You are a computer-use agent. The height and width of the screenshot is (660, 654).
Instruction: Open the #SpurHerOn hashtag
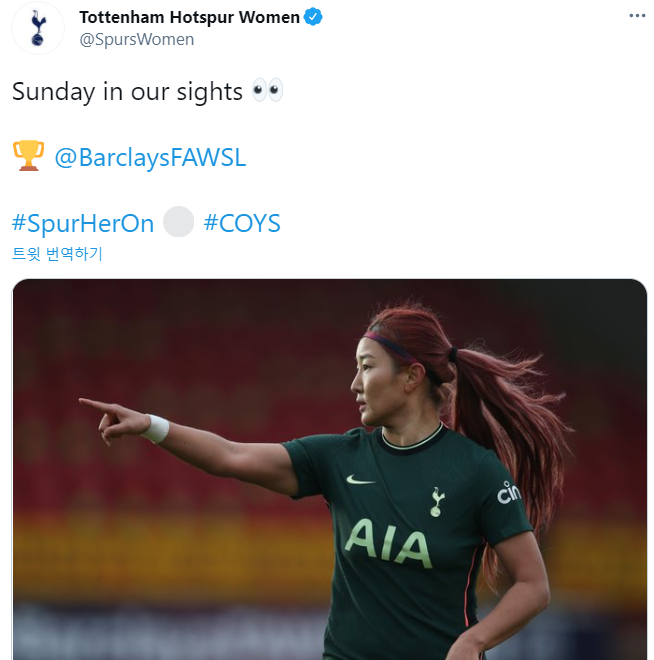tap(83, 223)
